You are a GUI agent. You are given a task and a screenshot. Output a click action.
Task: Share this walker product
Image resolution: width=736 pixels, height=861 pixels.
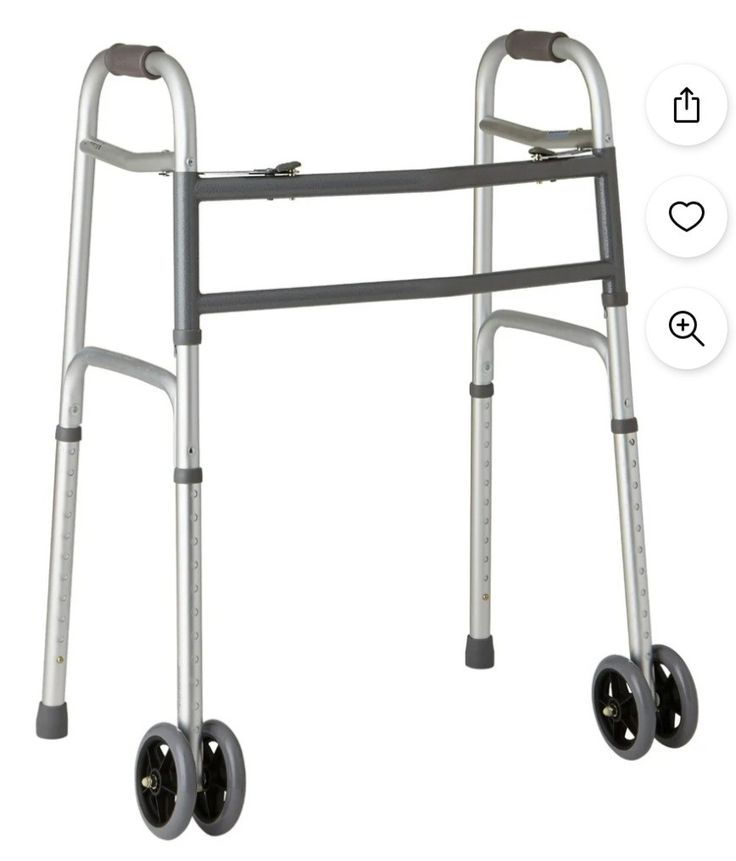(686, 105)
